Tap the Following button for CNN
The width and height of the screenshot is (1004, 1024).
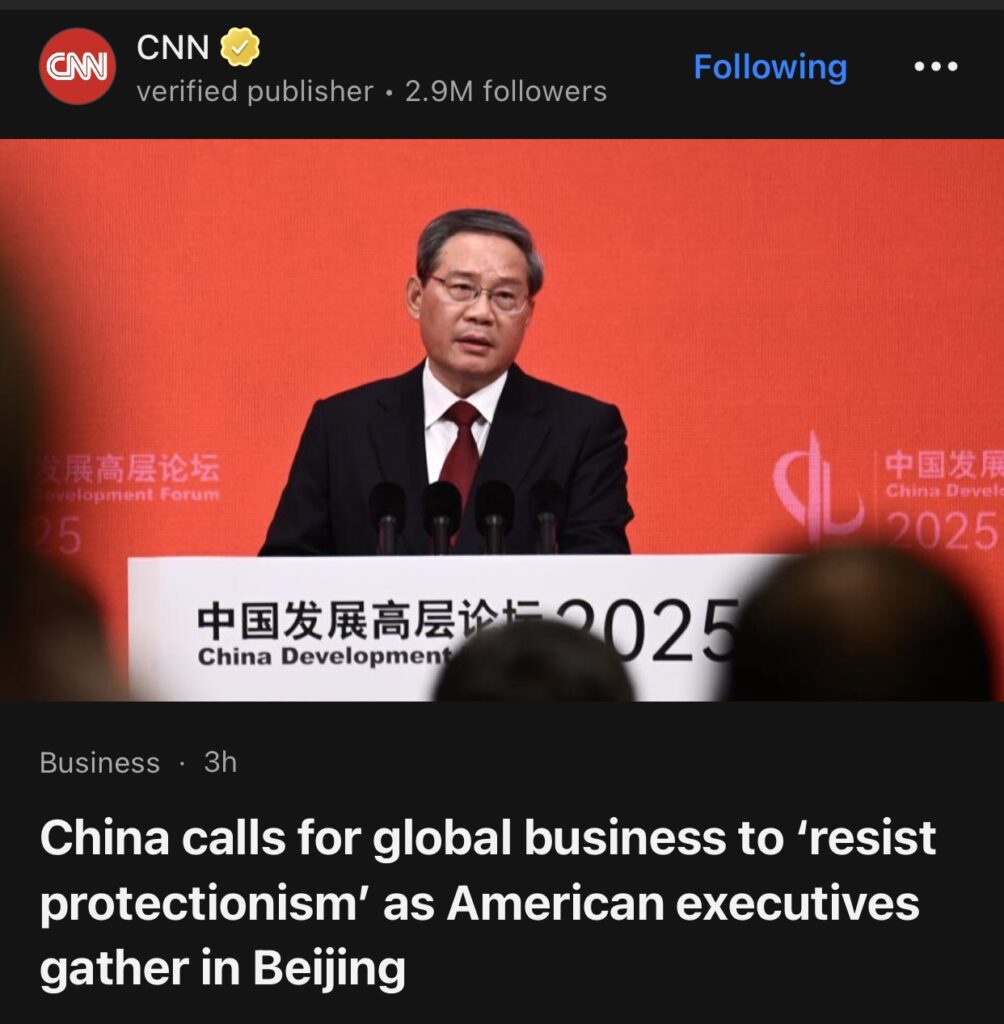[x=770, y=68]
